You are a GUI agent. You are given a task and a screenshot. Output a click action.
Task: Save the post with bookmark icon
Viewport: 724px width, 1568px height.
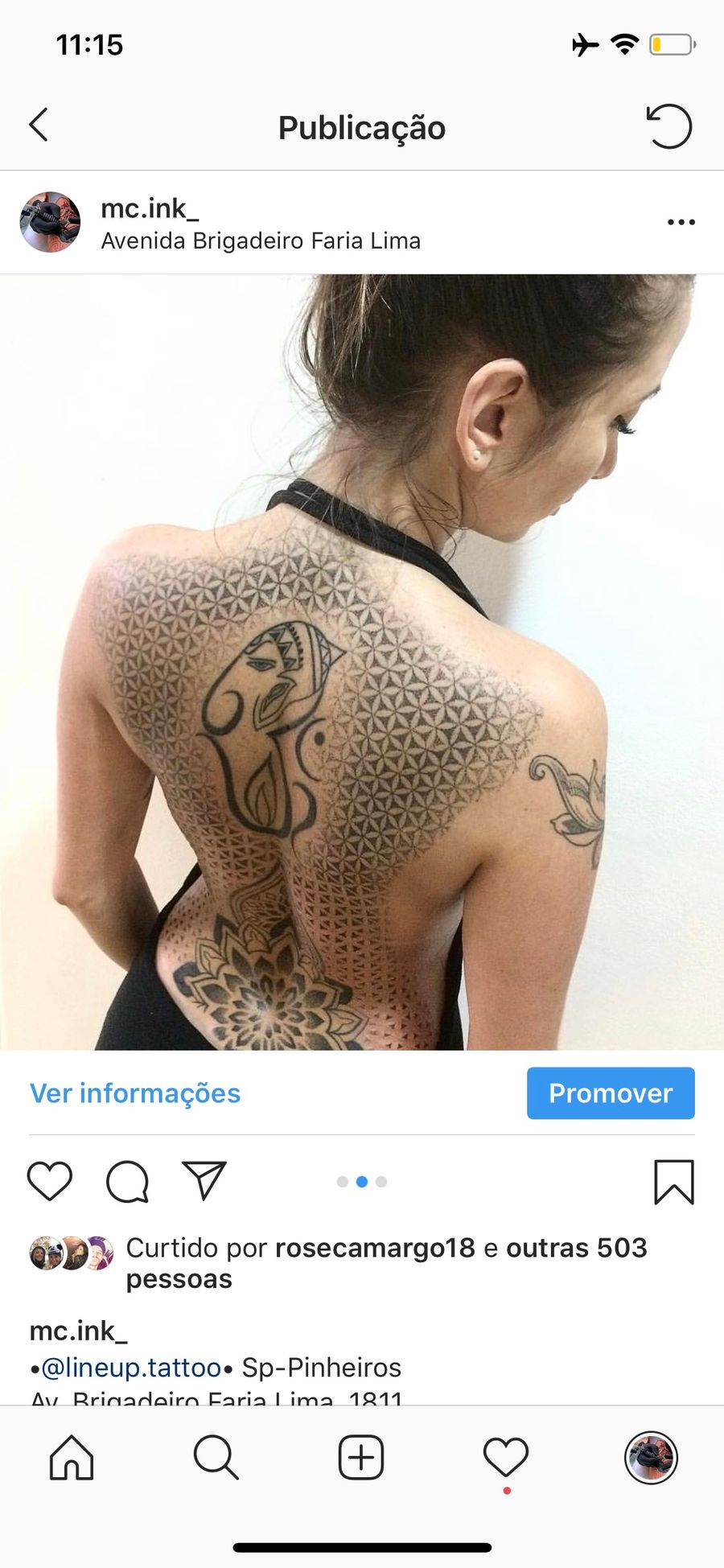point(674,1181)
